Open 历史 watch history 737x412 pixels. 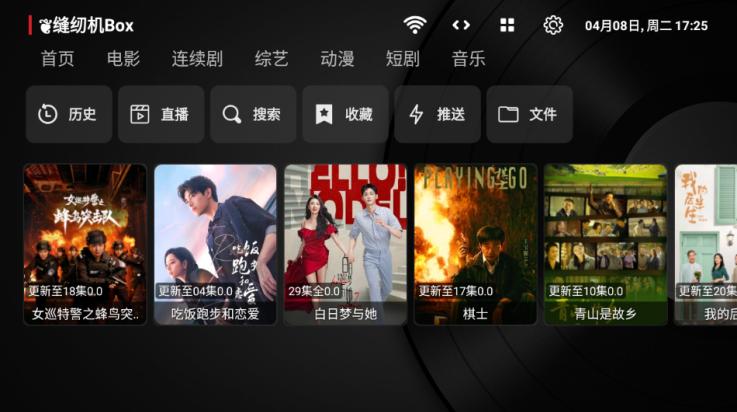(69, 114)
